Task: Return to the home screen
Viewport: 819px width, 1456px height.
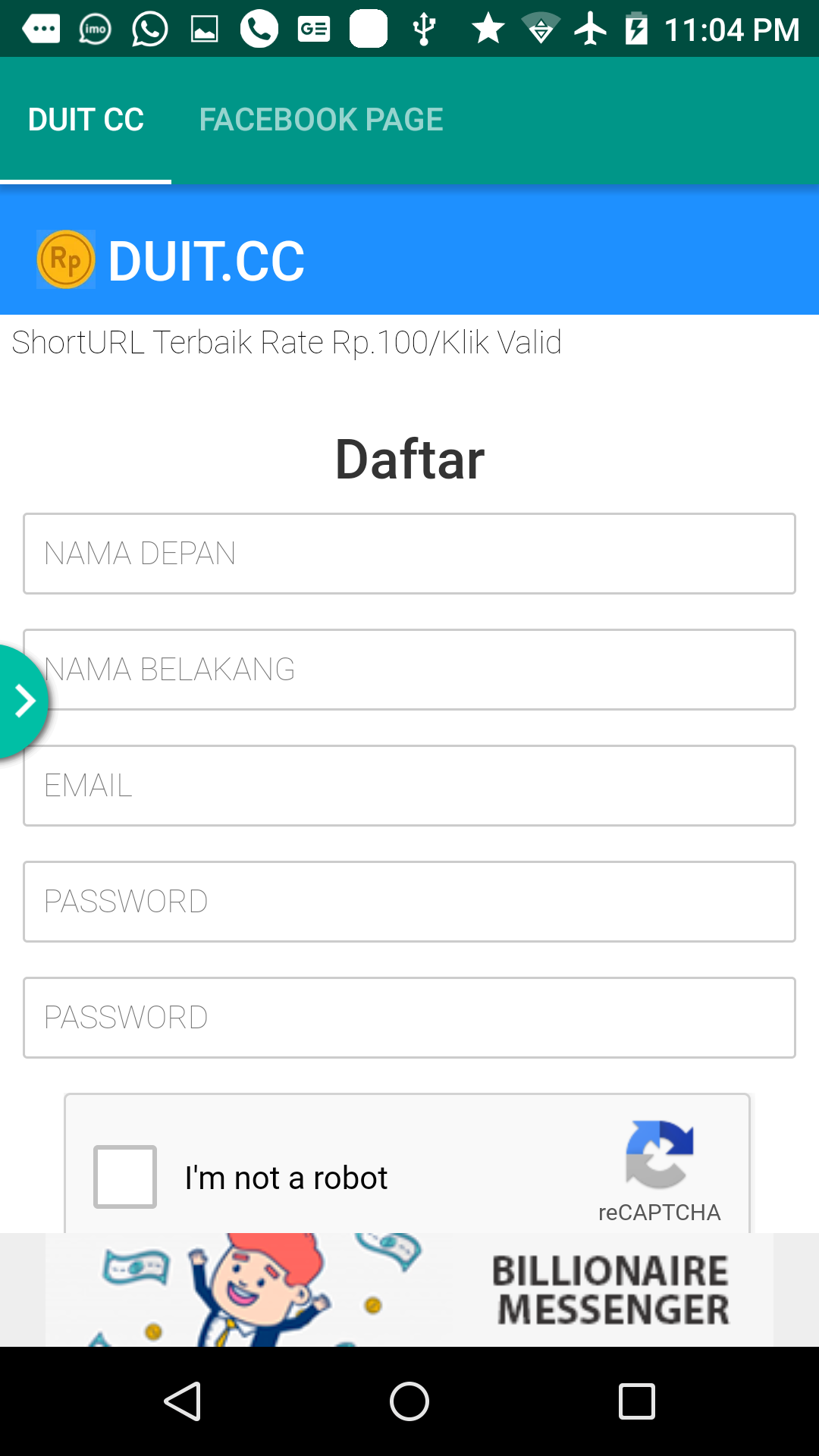Action: tap(409, 1401)
